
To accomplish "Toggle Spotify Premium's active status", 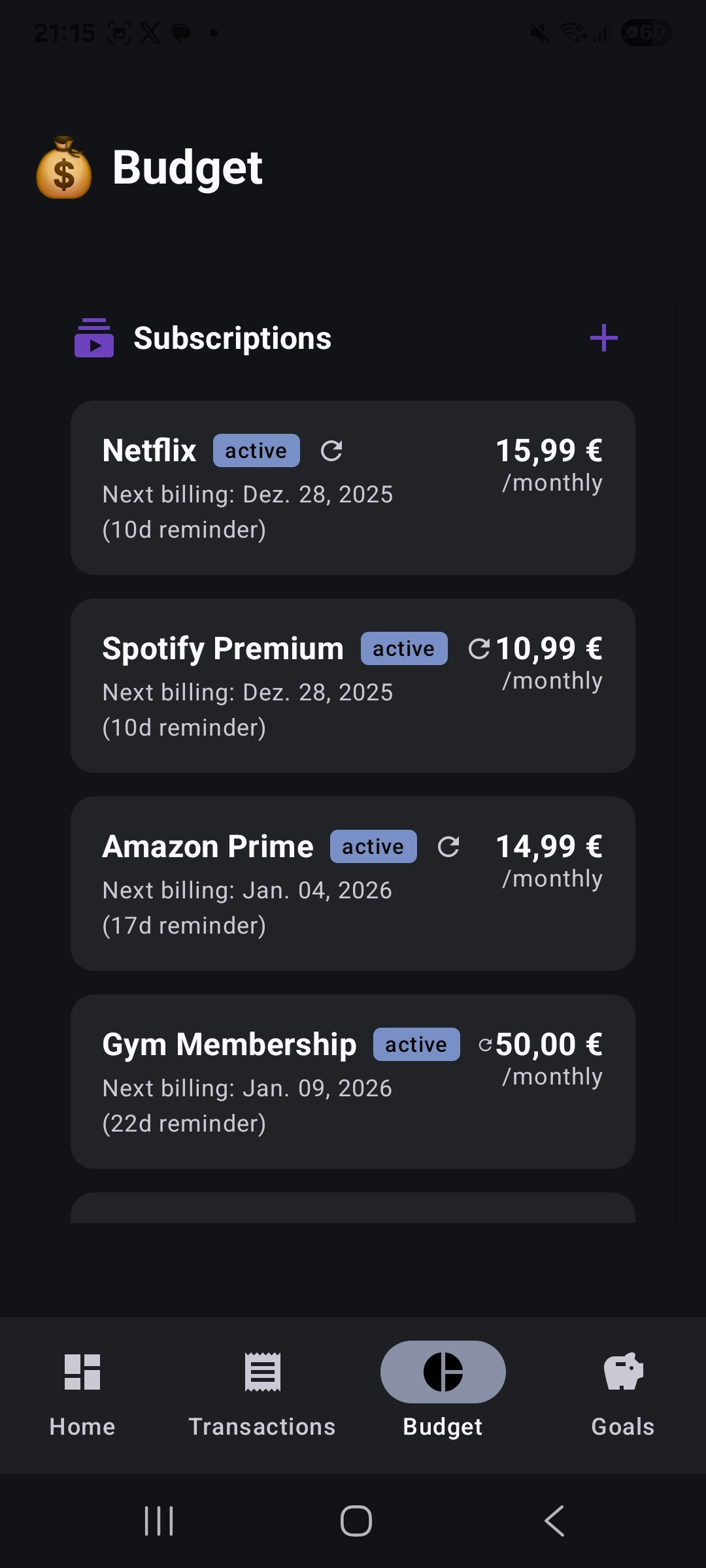I will click(403, 648).
